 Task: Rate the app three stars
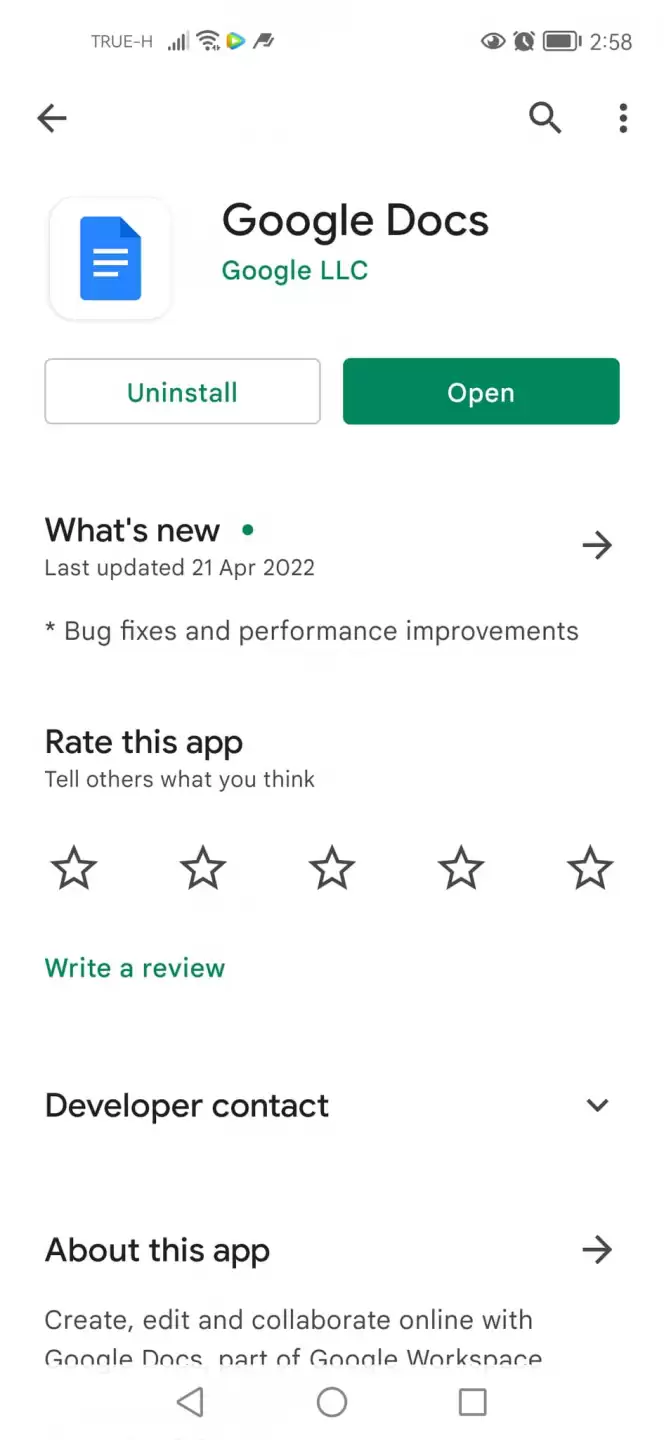(332, 867)
